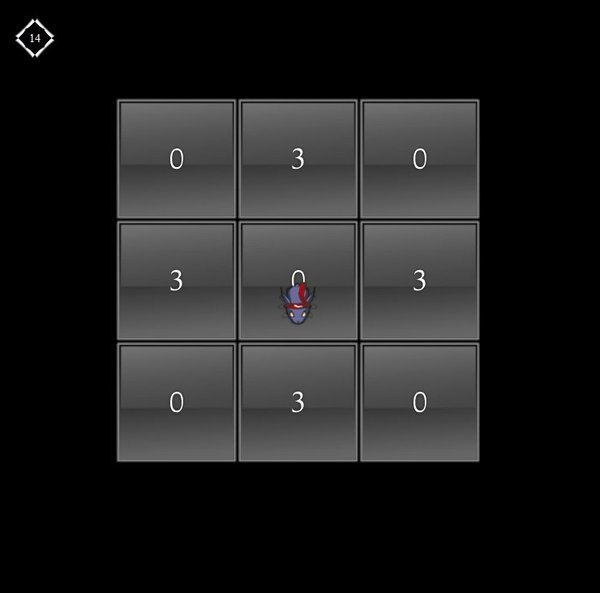Screen dimensions: 600x593
Task: Tap the middle-left tile showing 3
Action: point(177,281)
